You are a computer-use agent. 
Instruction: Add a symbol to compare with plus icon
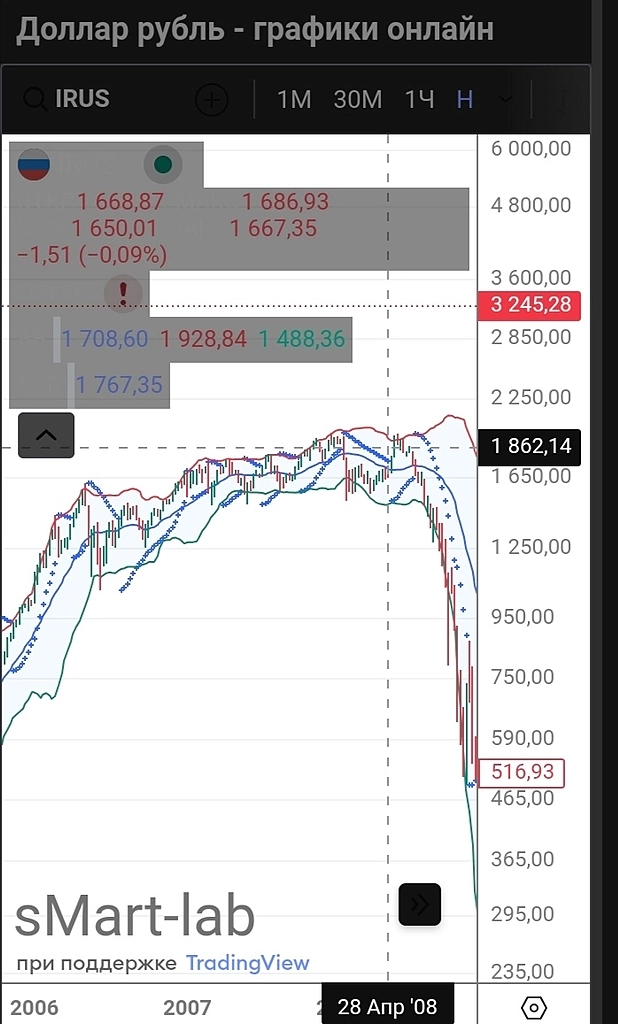pyautogui.click(x=212, y=100)
